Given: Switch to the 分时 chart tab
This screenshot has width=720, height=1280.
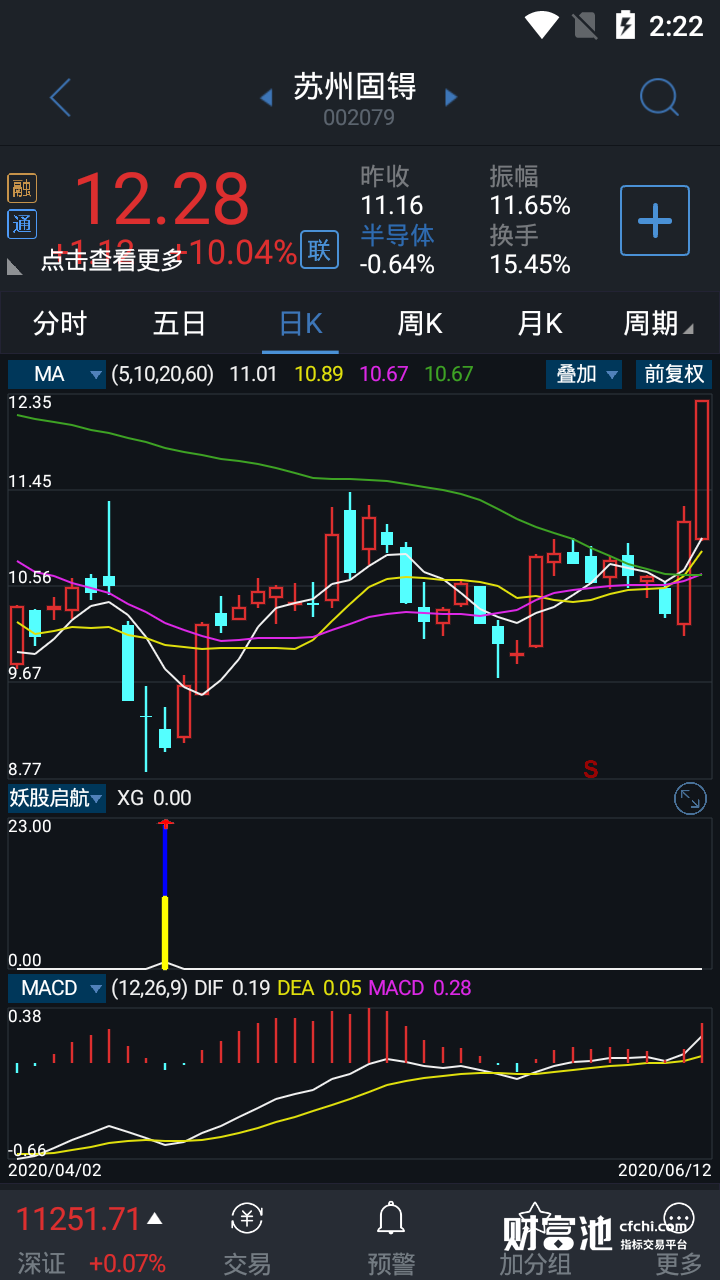Looking at the screenshot, I should pyautogui.click(x=60, y=324).
